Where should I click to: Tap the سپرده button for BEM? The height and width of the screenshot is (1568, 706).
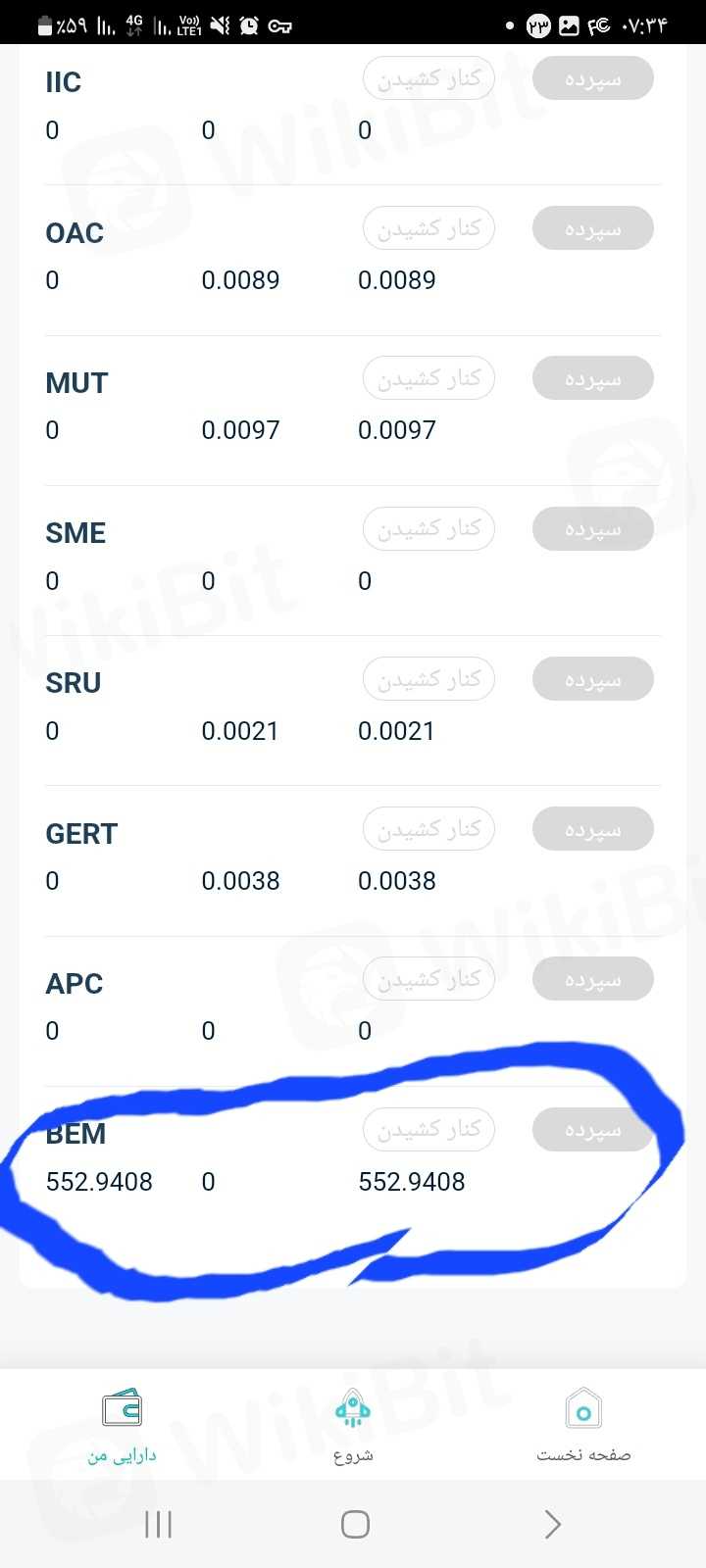pyautogui.click(x=592, y=1130)
